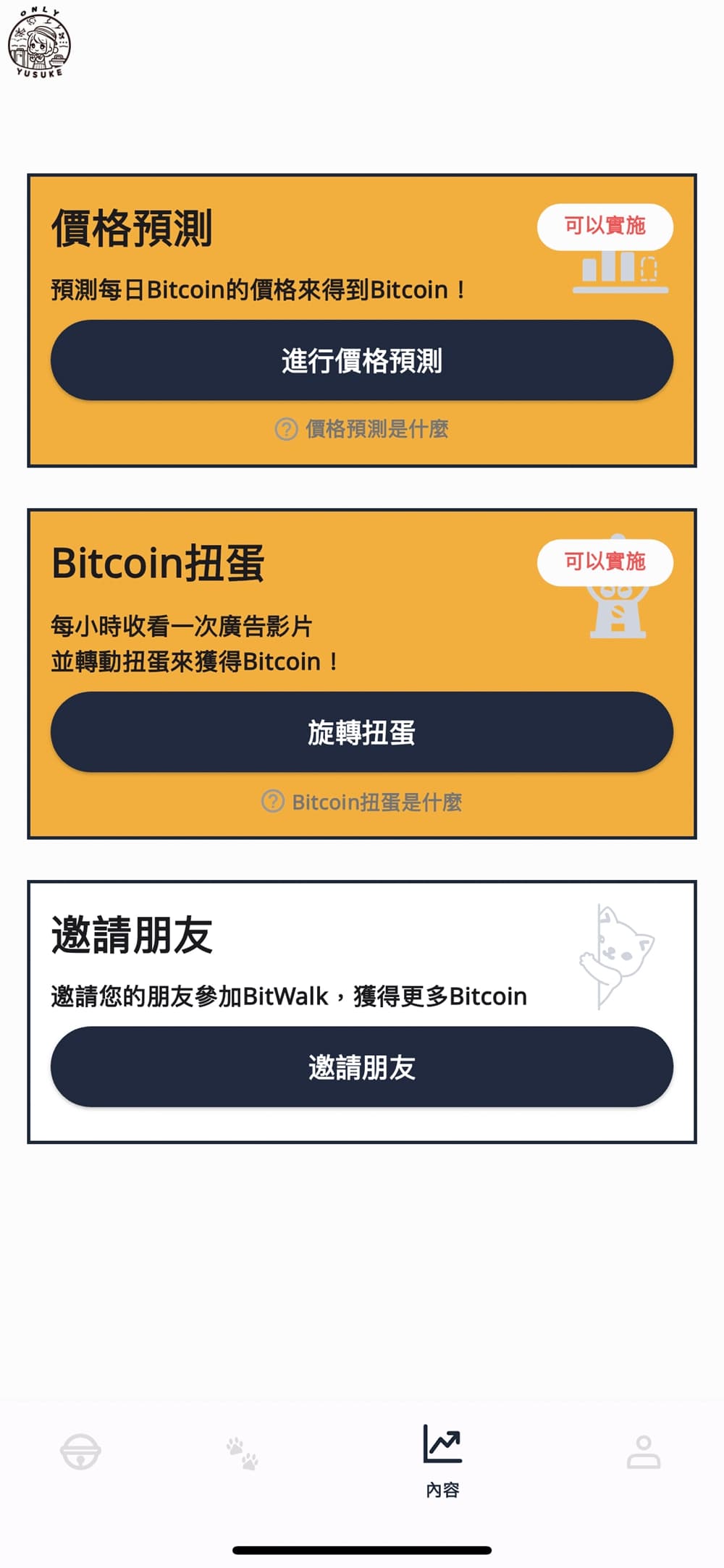
Task: Open the bell icon in bottom navigation
Action: 80,1451
